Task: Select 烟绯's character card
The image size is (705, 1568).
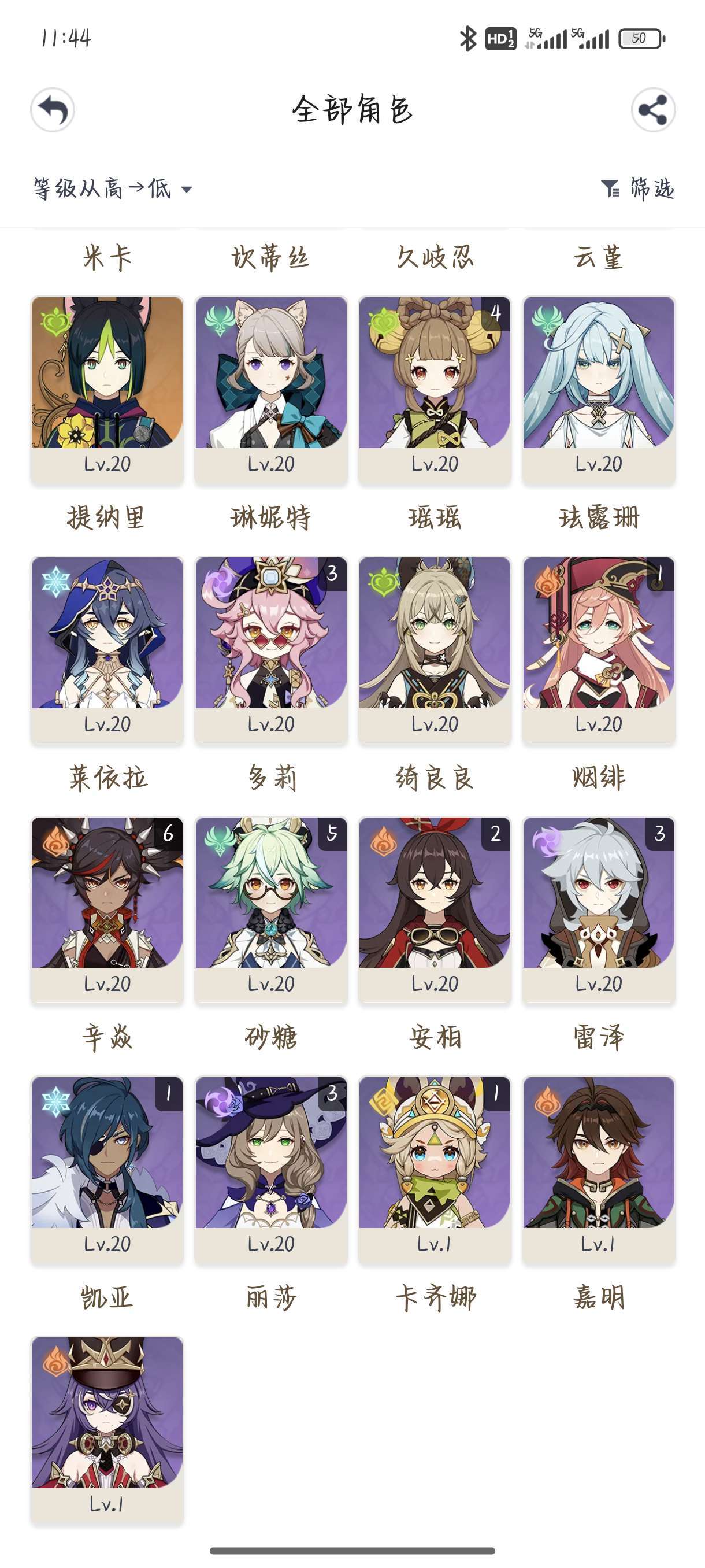Action: point(599,650)
